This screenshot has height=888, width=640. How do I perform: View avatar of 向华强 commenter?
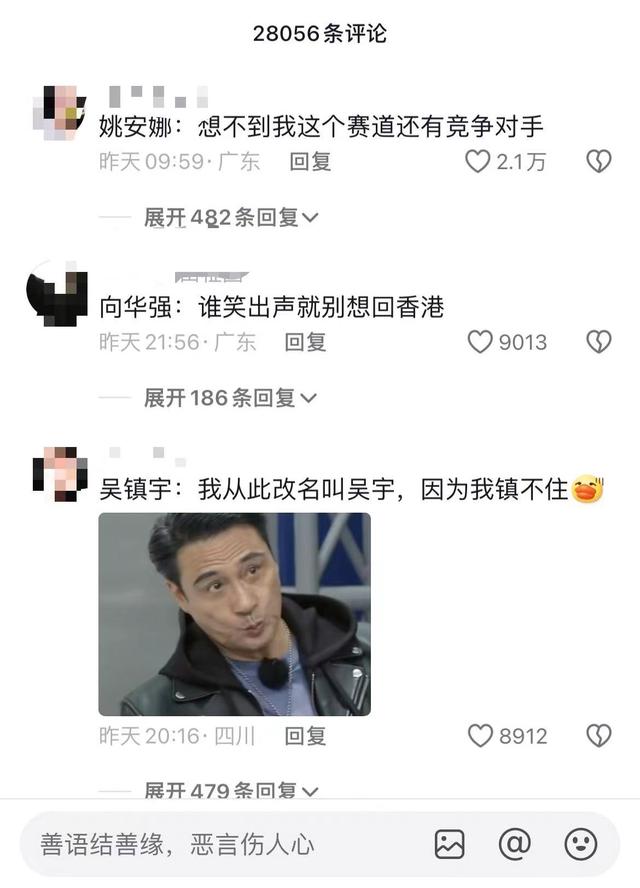click(56, 293)
